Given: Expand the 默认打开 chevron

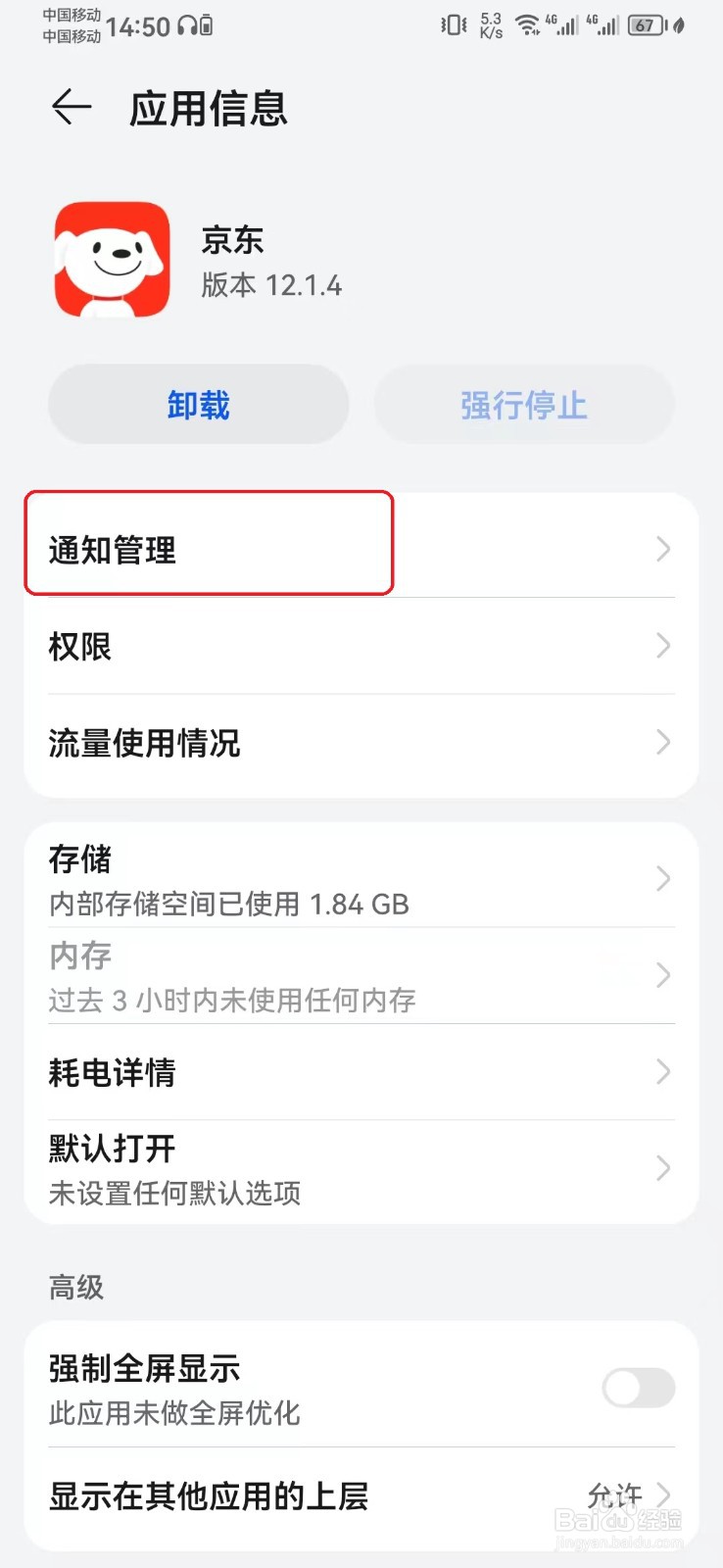Looking at the screenshot, I should [662, 1168].
